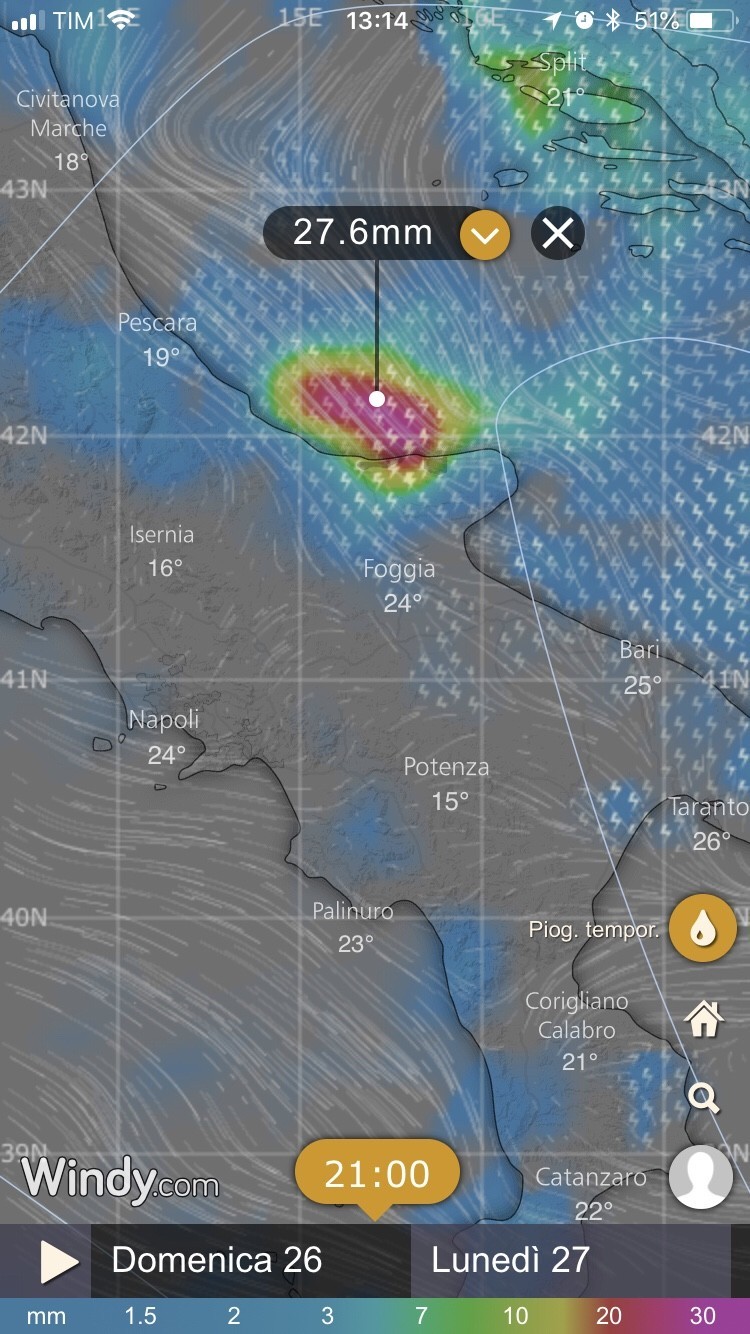Open the Windy.com logo link
This screenshot has width=750, height=1334.
[x=120, y=1179]
